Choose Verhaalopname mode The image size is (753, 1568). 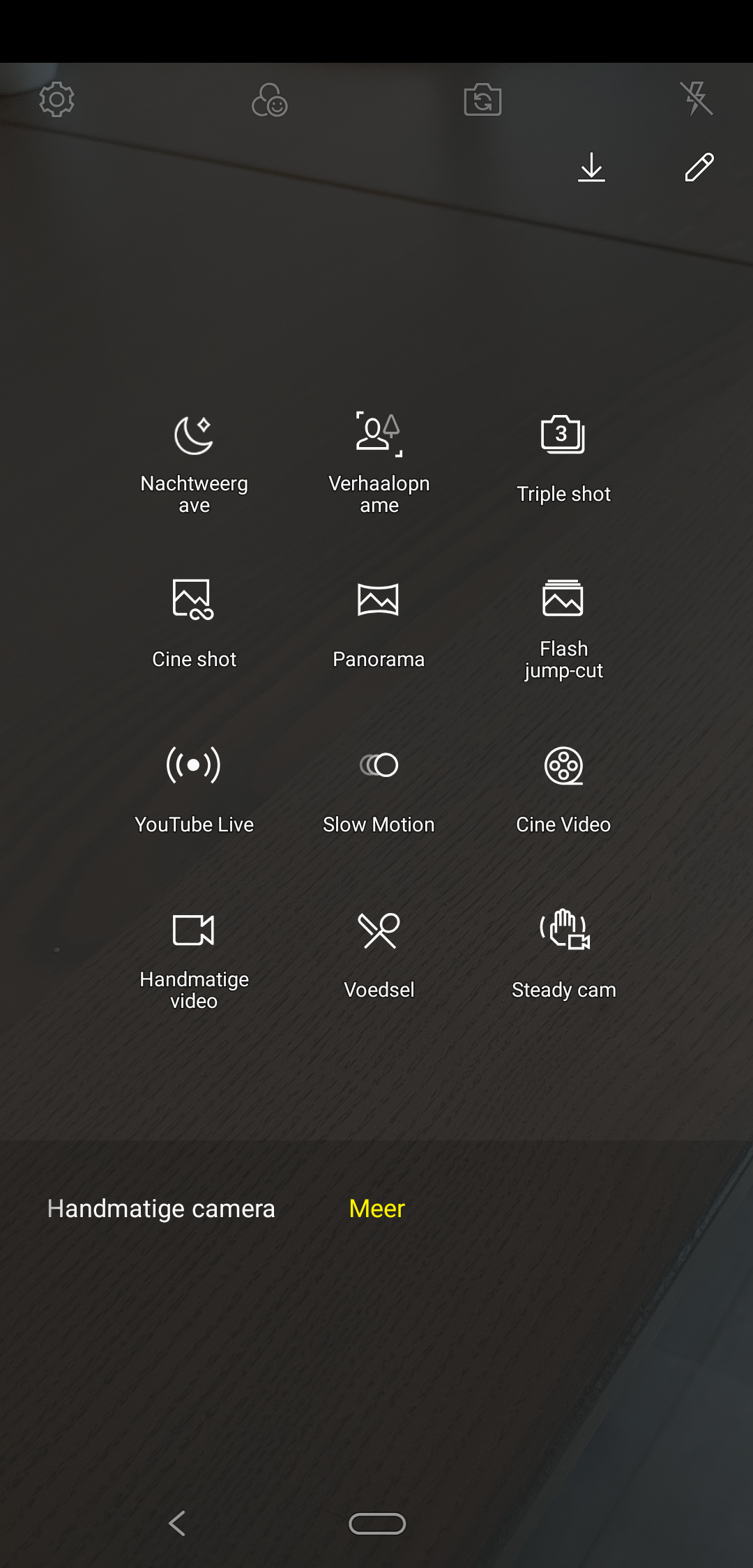pos(379,460)
